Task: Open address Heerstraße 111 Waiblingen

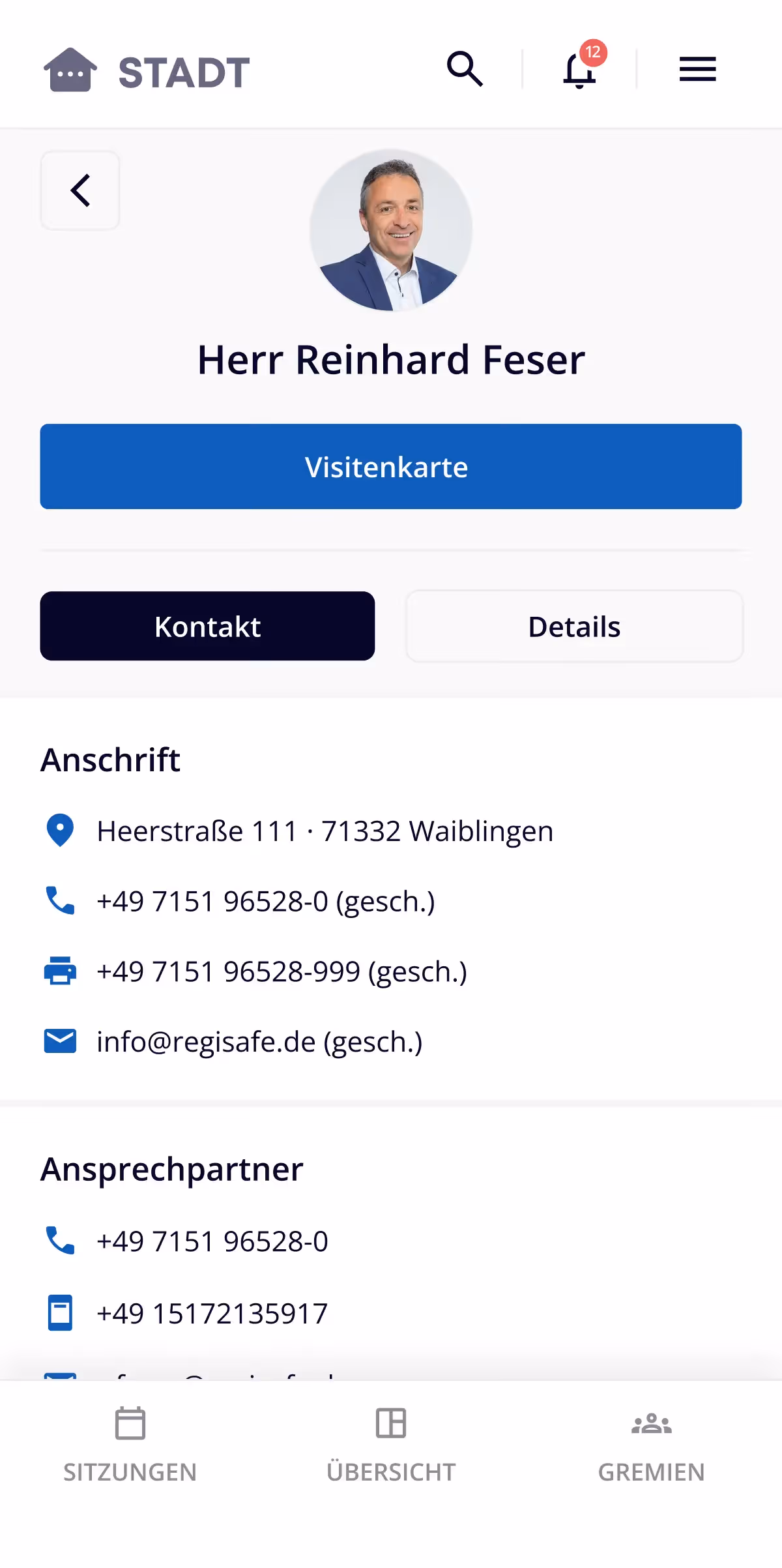Action: (x=325, y=831)
